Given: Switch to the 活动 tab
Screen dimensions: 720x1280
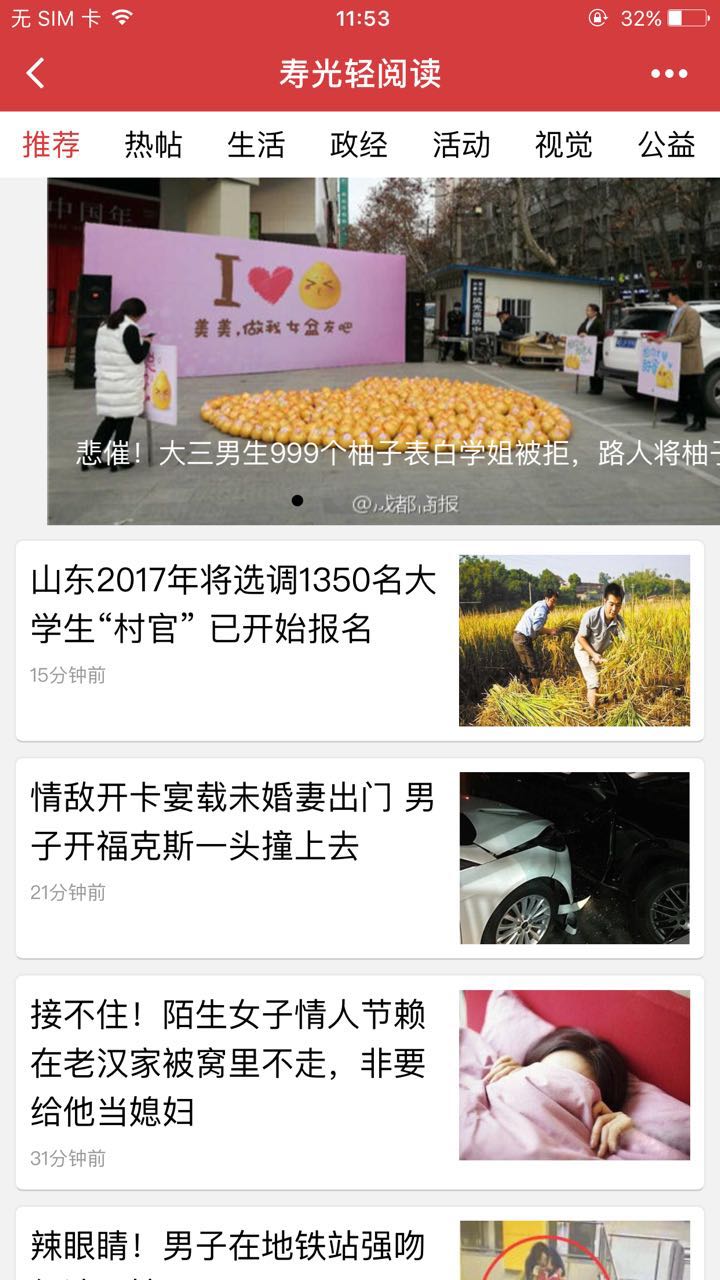Looking at the screenshot, I should (x=461, y=145).
